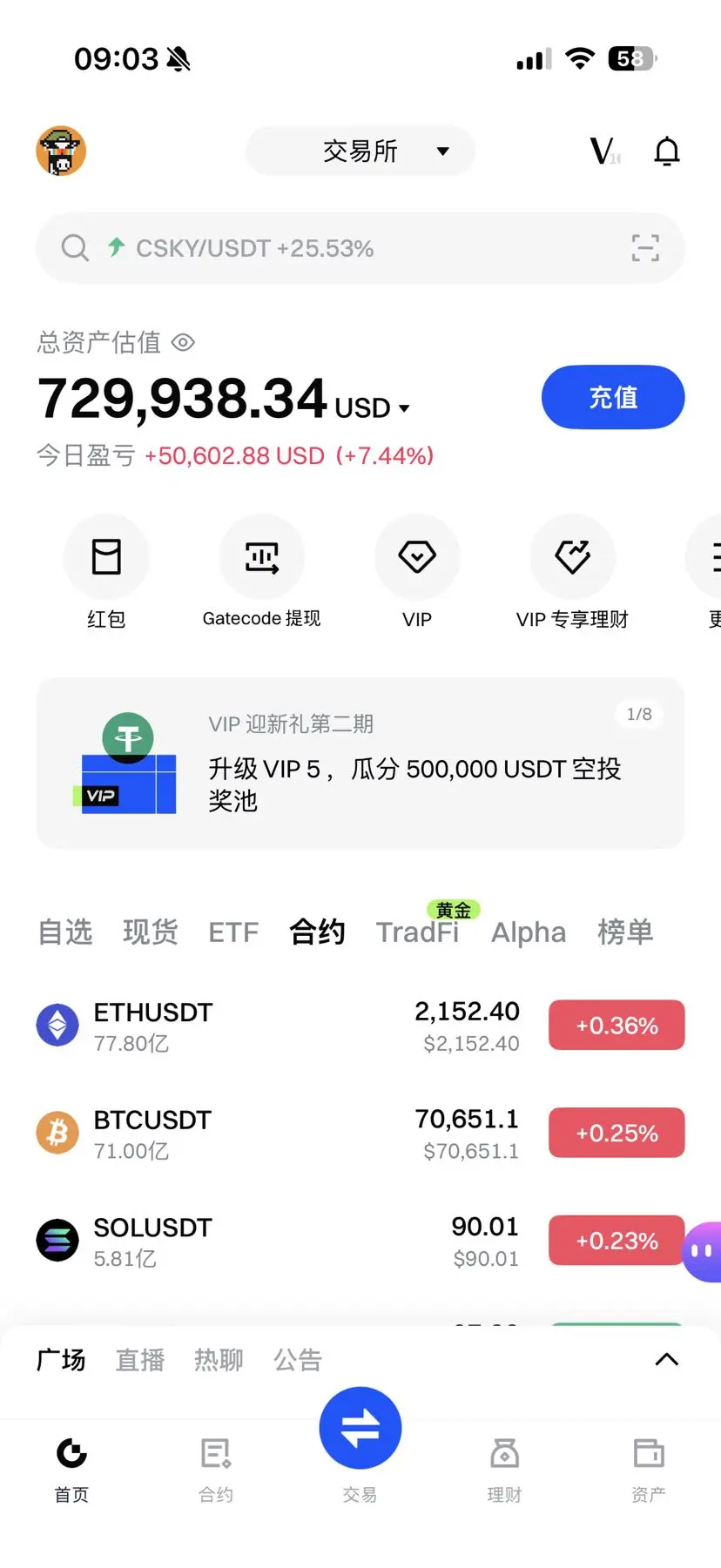Select the 榜单 tab
This screenshot has width=721, height=1568.
624,932
